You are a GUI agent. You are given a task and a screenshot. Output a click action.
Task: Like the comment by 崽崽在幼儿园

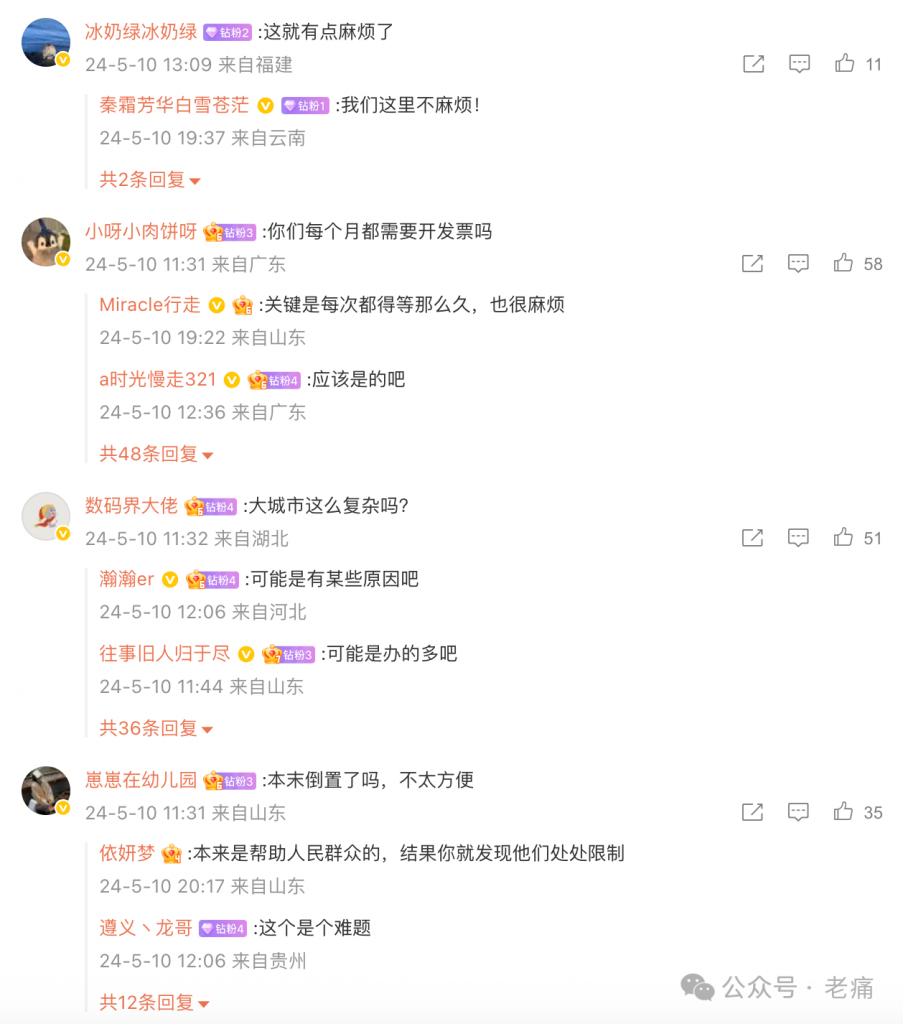coord(844,812)
